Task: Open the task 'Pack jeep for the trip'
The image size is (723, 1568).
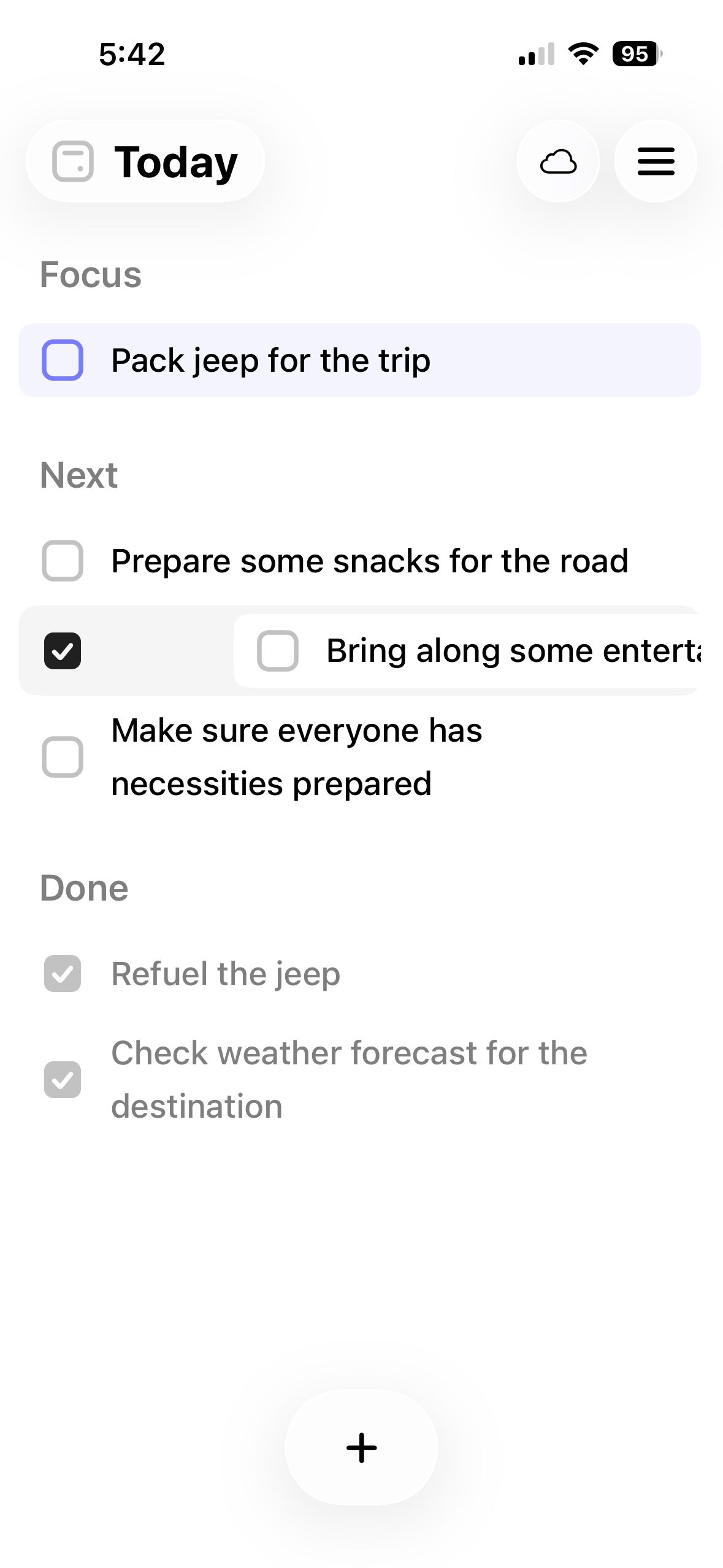Action: tap(270, 361)
